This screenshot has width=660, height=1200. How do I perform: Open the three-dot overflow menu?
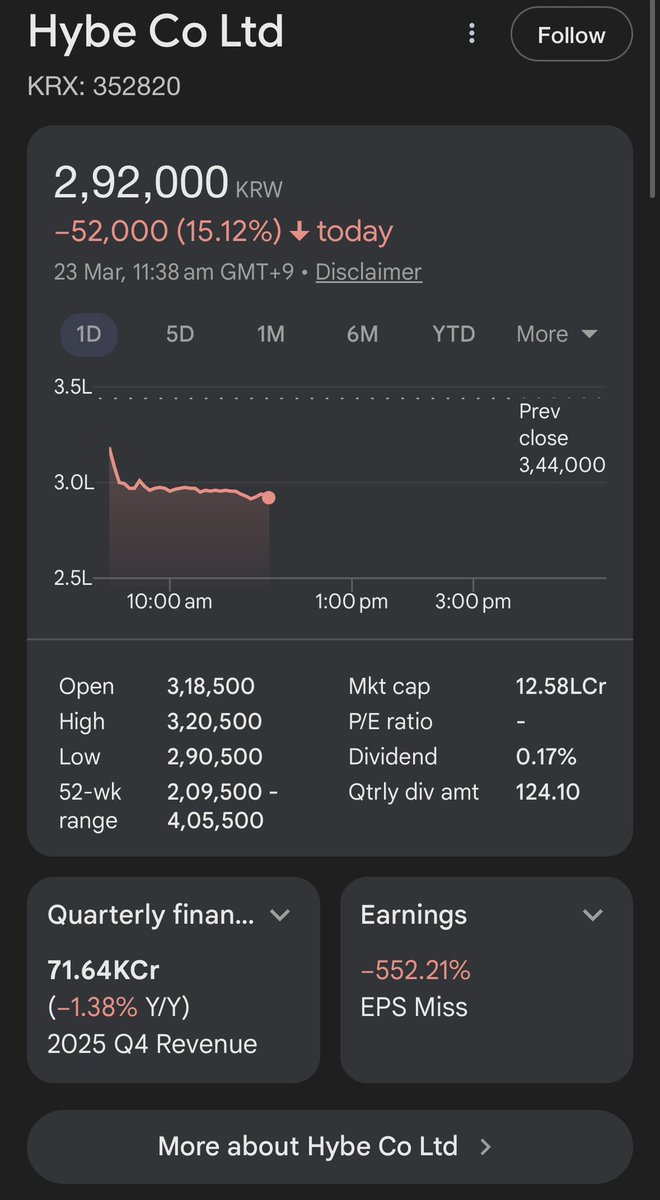[472, 35]
